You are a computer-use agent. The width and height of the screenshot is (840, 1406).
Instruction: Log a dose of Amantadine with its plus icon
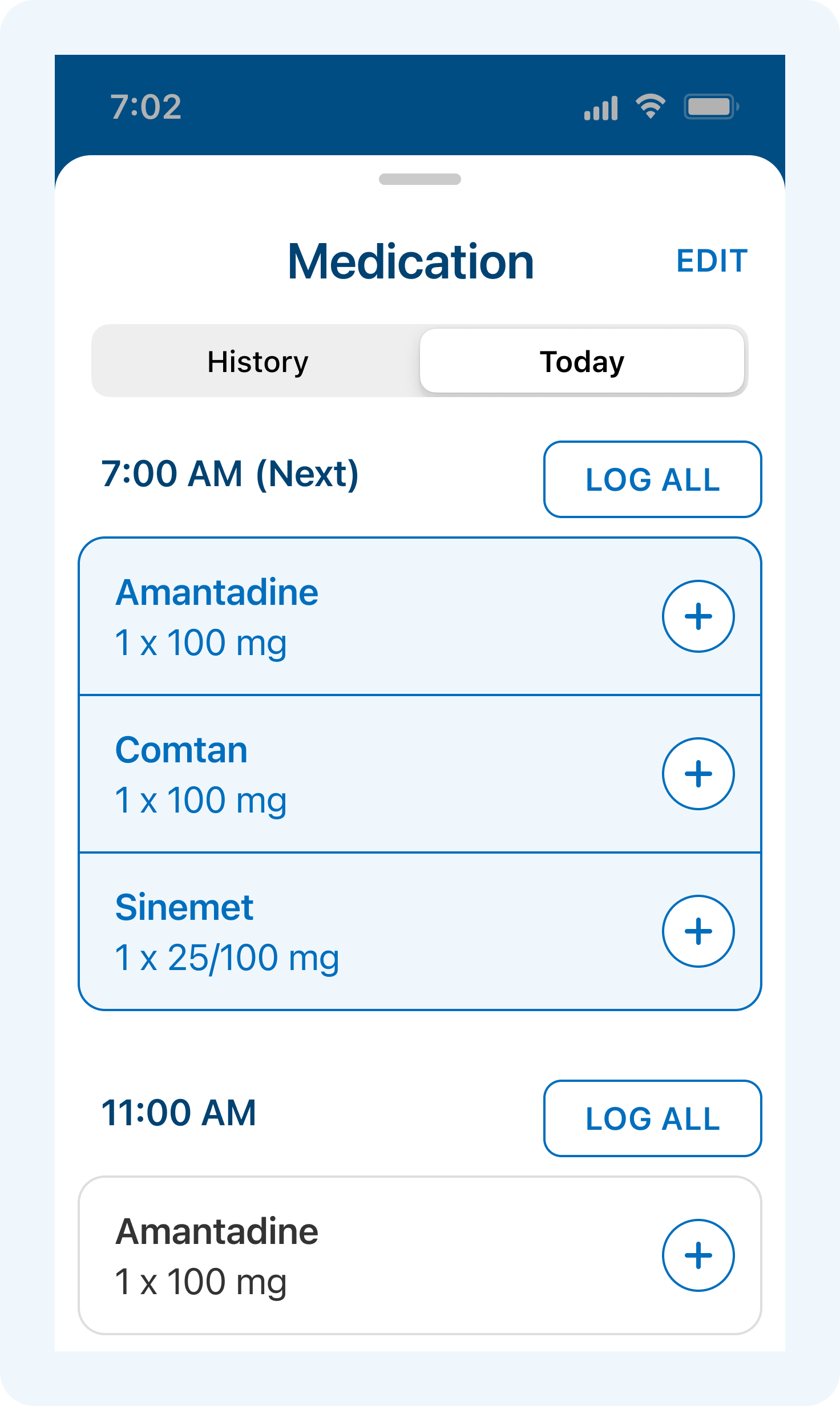(699, 616)
